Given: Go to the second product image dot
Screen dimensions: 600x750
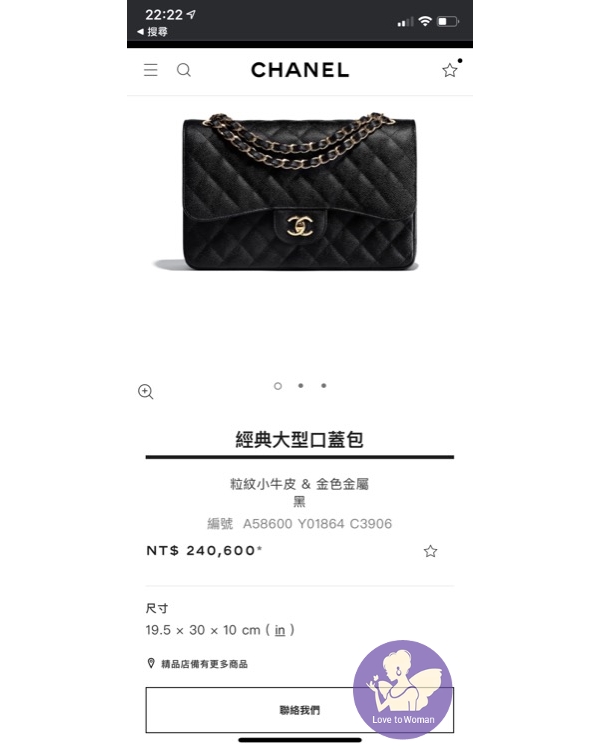Looking at the screenshot, I should (300, 385).
